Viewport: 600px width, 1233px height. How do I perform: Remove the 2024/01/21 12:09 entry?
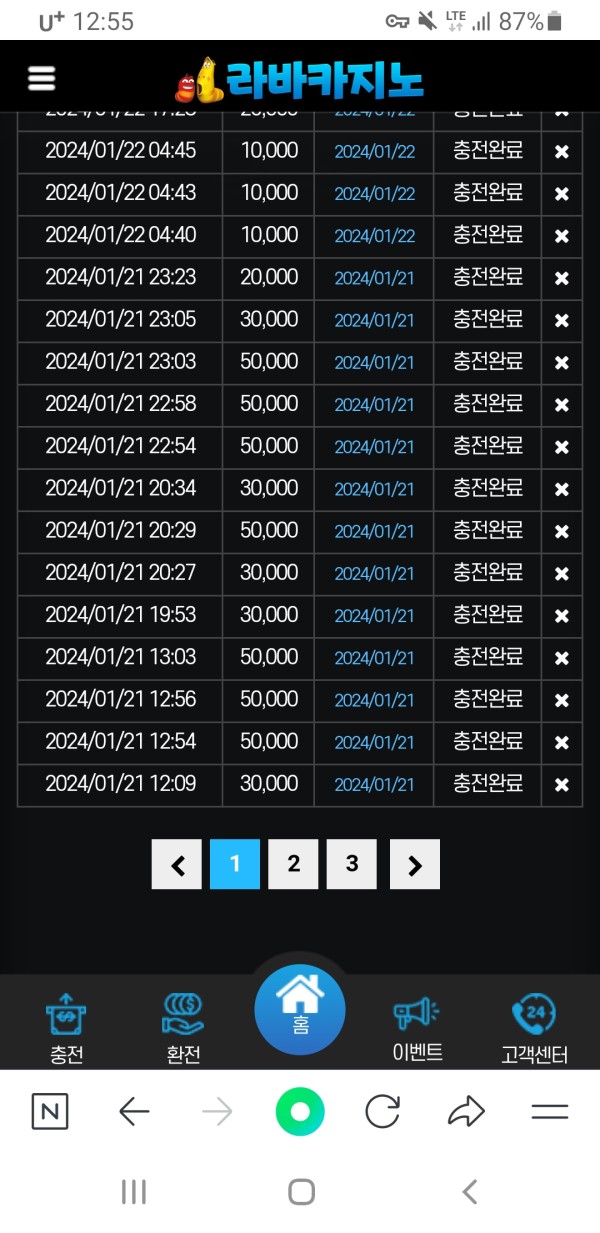(561, 785)
